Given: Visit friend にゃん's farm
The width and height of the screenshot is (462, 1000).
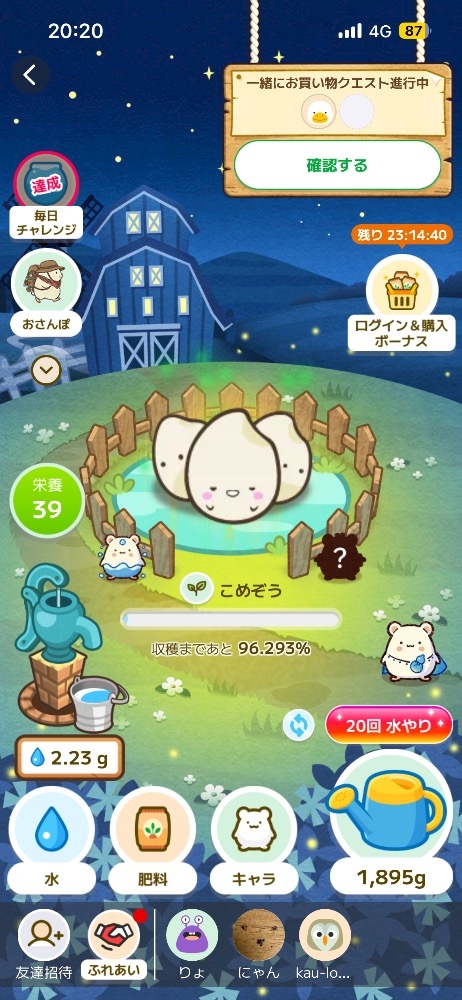Looking at the screenshot, I should tap(258, 945).
